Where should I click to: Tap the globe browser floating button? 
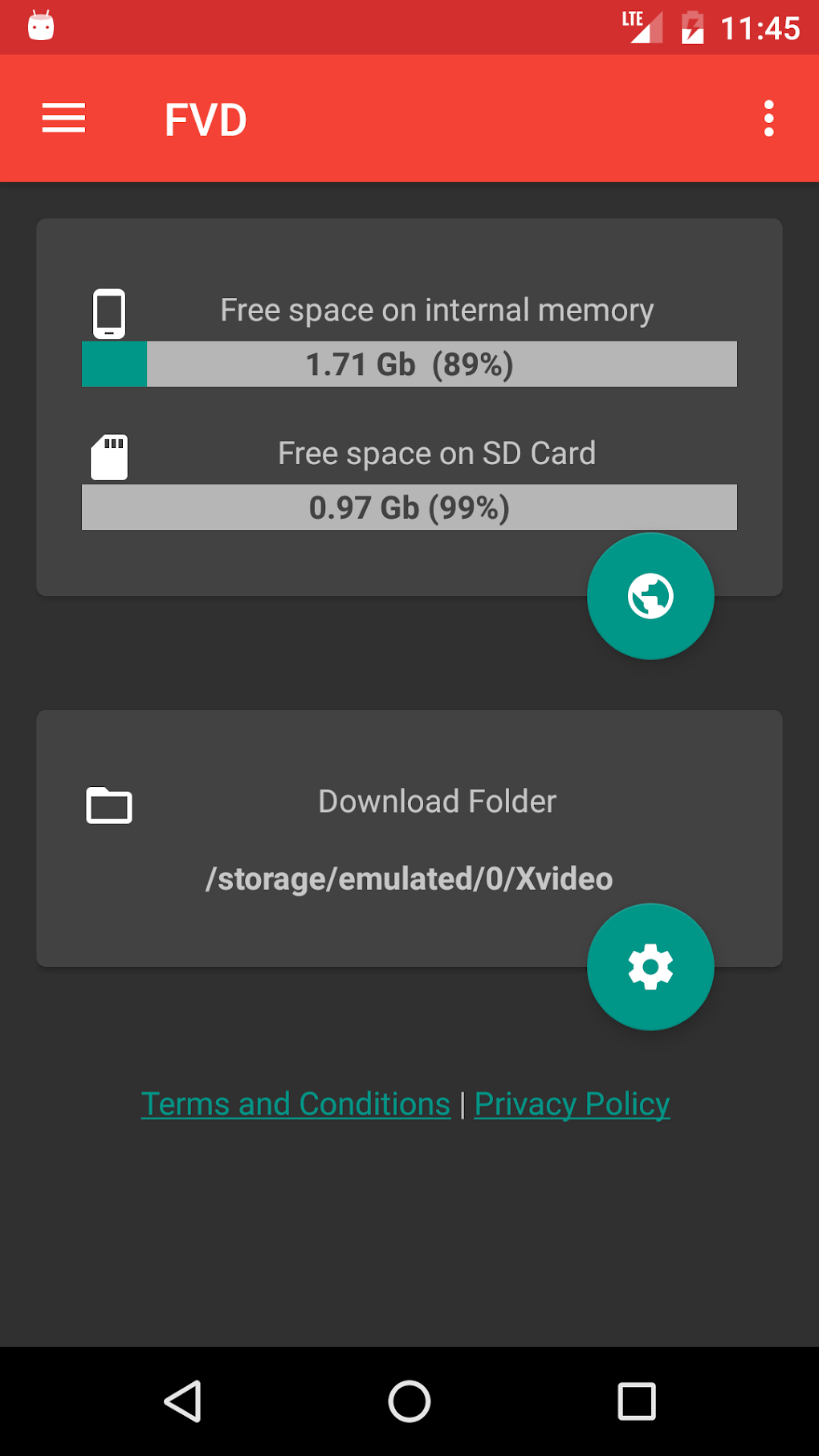pos(650,596)
